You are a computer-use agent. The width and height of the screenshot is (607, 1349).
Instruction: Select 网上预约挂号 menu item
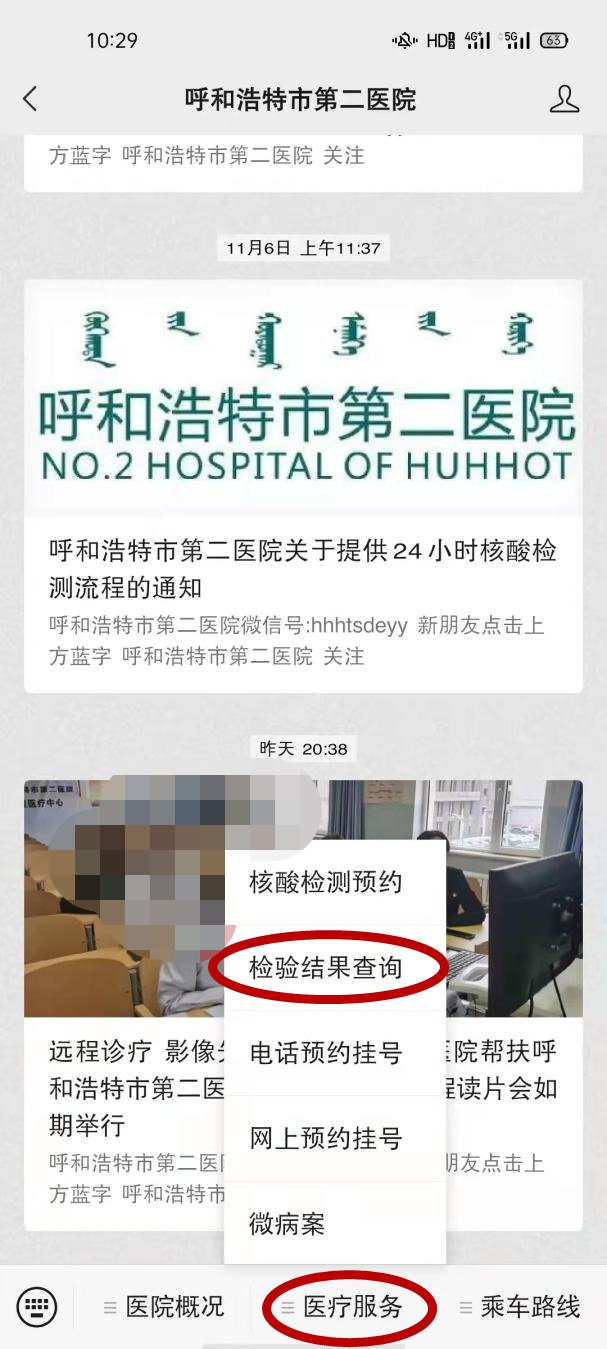point(326,1138)
